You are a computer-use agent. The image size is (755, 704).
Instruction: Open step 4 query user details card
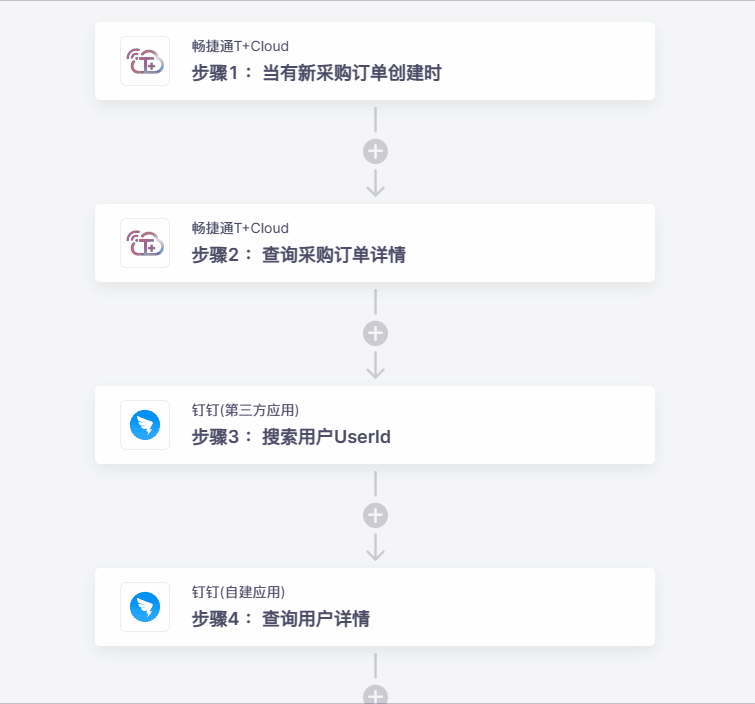[374, 607]
